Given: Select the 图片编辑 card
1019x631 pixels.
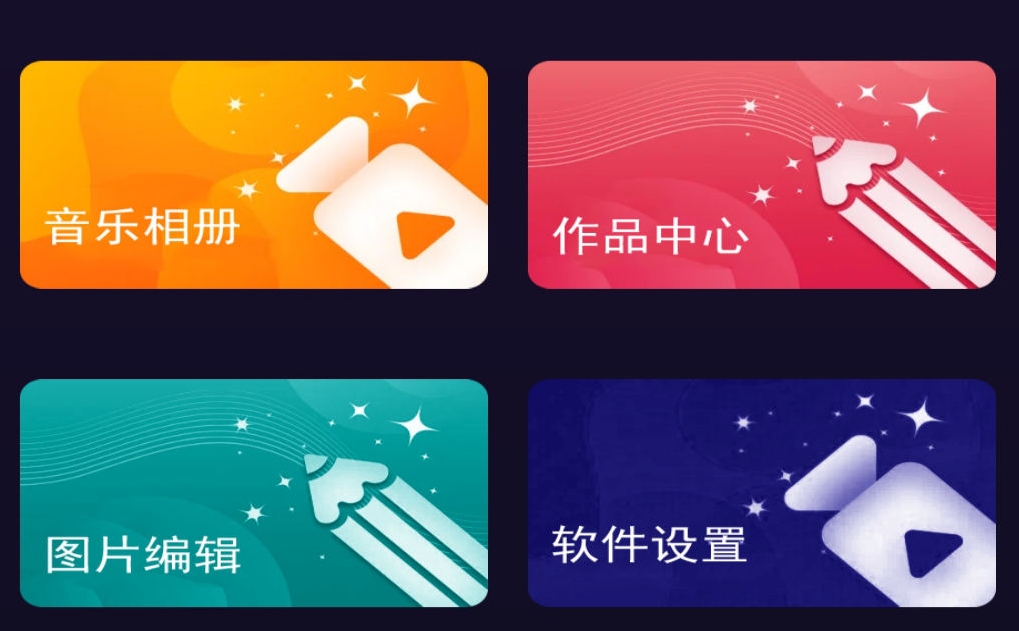Looking at the screenshot, I should (253, 493).
